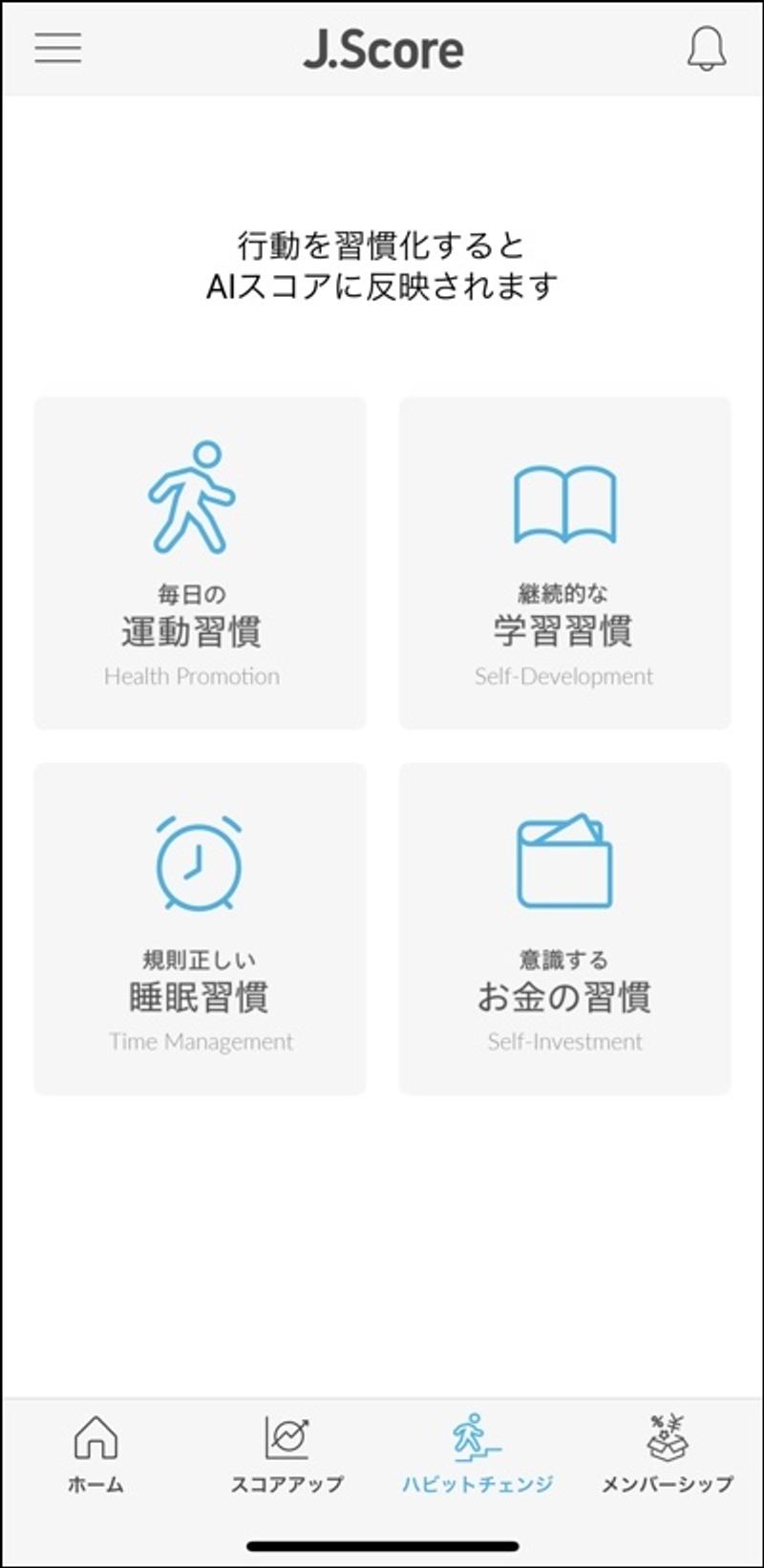The width and height of the screenshot is (764, 1568).
Task: Open the 継続的な学習習慣 Self-Development card
Action: (x=565, y=563)
